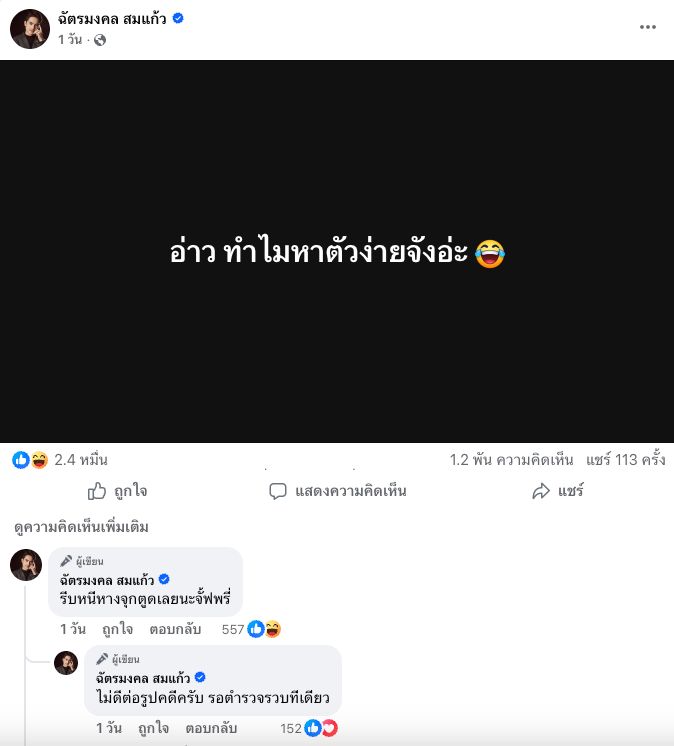The image size is (674, 746).
Task: View the 152 reactions on the reply
Action: (309, 729)
